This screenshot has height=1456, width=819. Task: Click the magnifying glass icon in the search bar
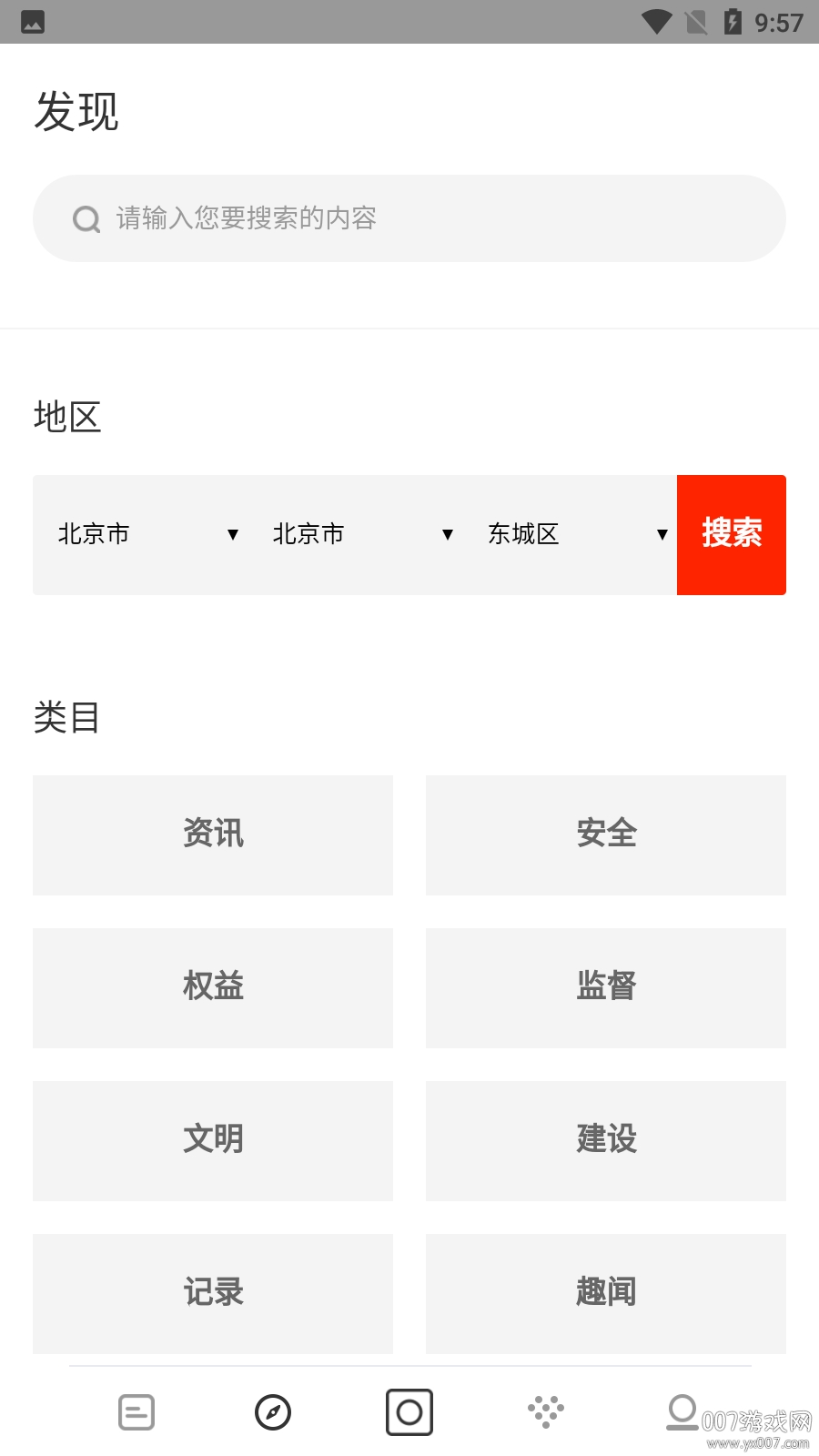pos(86,218)
